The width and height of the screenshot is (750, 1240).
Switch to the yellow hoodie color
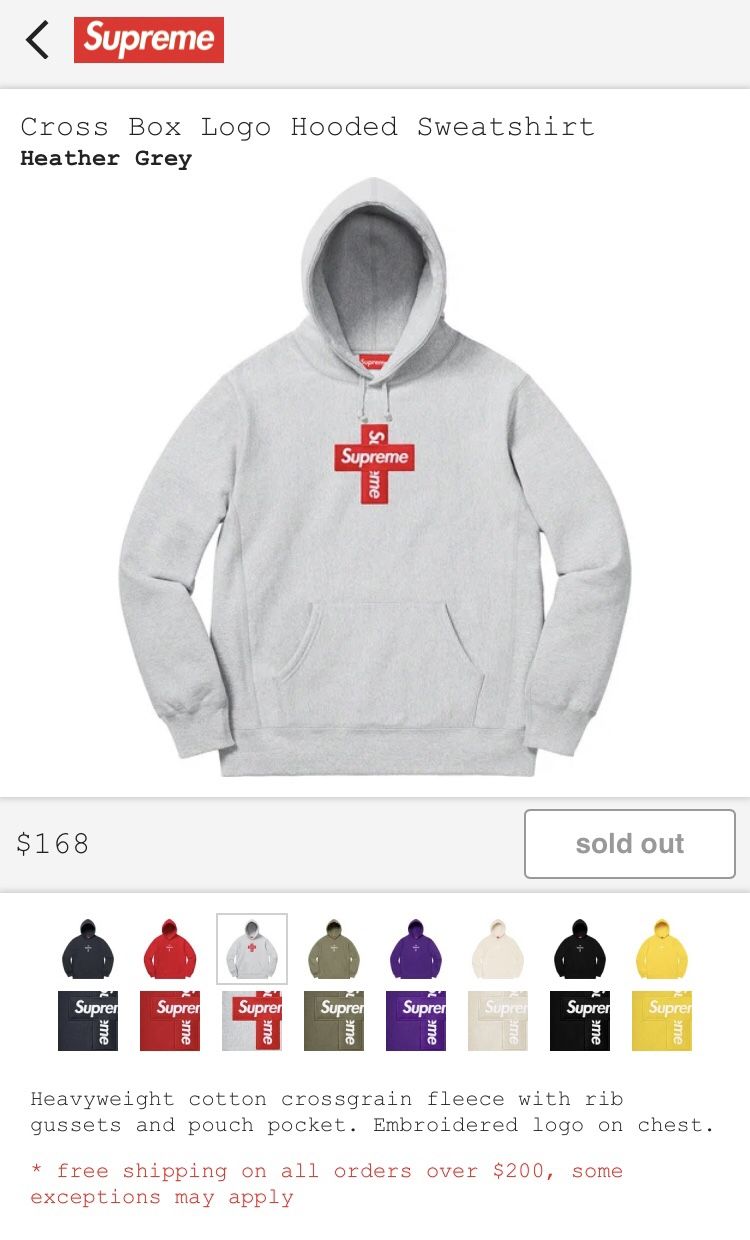pos(662,949)
